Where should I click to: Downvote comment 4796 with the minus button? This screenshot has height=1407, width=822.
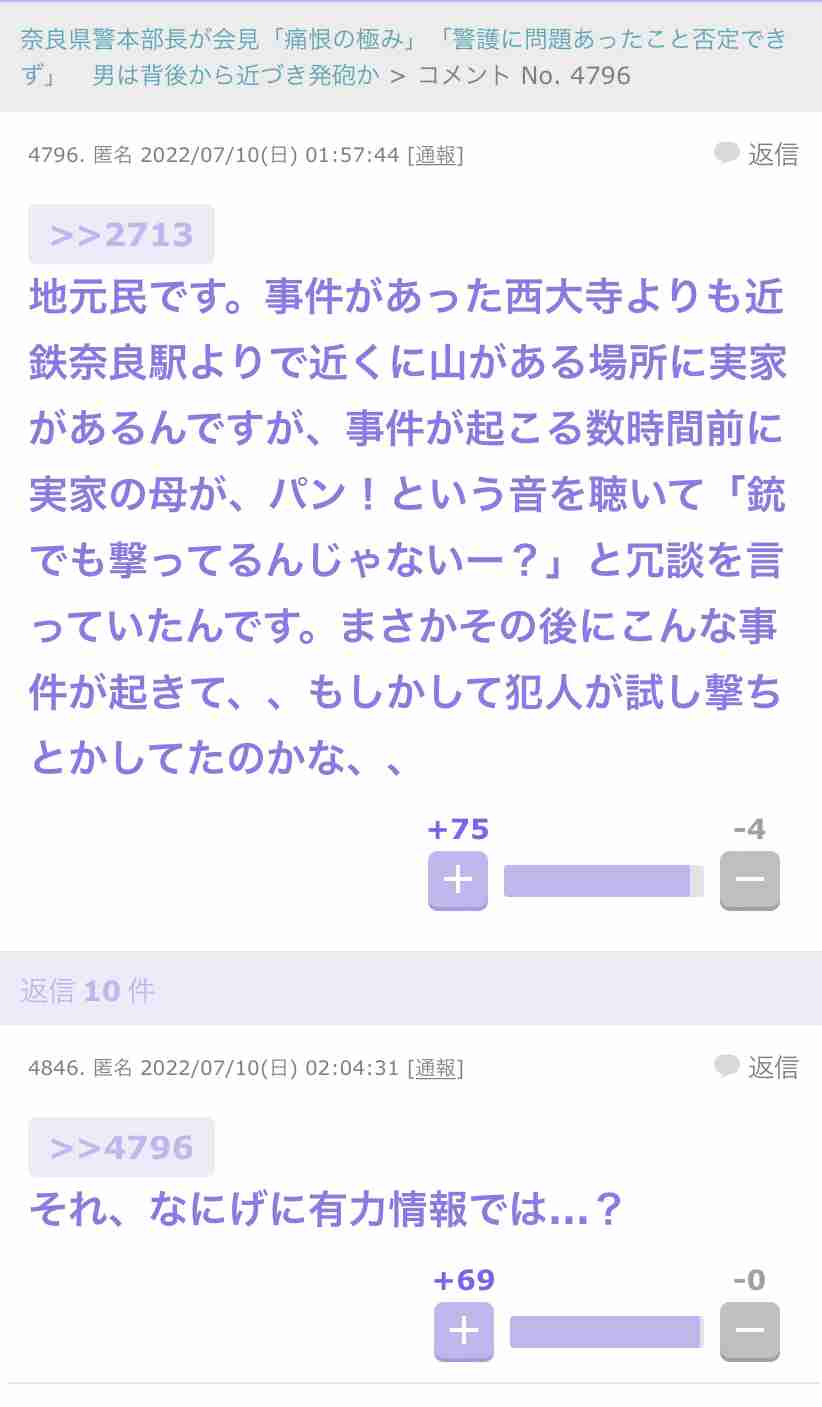coord(749,881)
